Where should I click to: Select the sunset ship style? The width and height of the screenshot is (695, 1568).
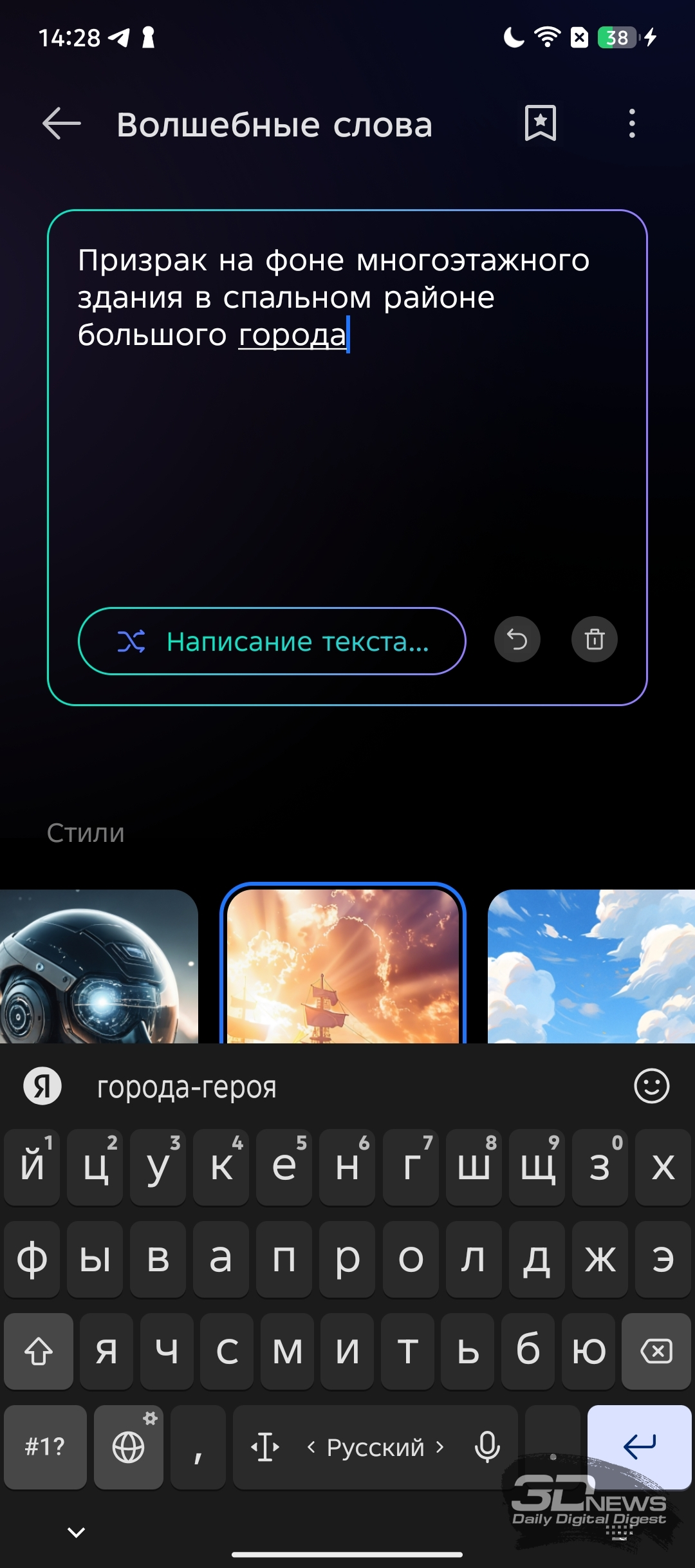(x=343, y=964)
